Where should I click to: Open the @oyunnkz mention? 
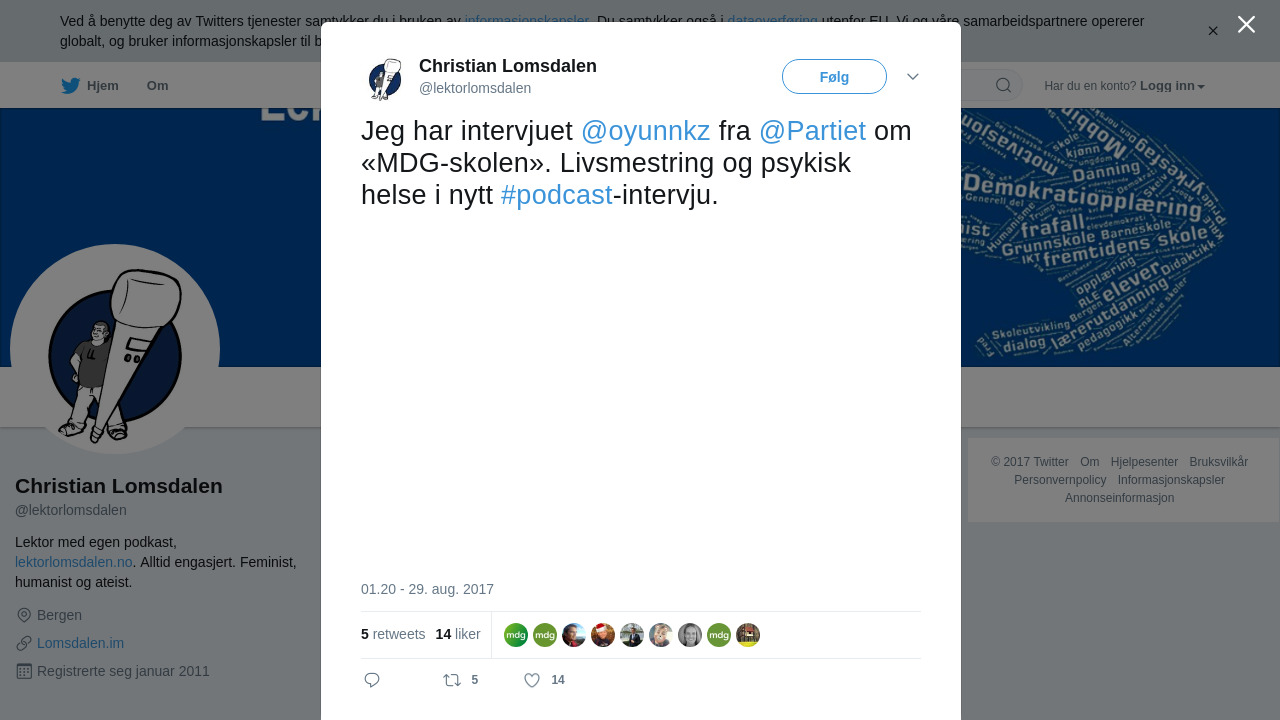[645, 131]
